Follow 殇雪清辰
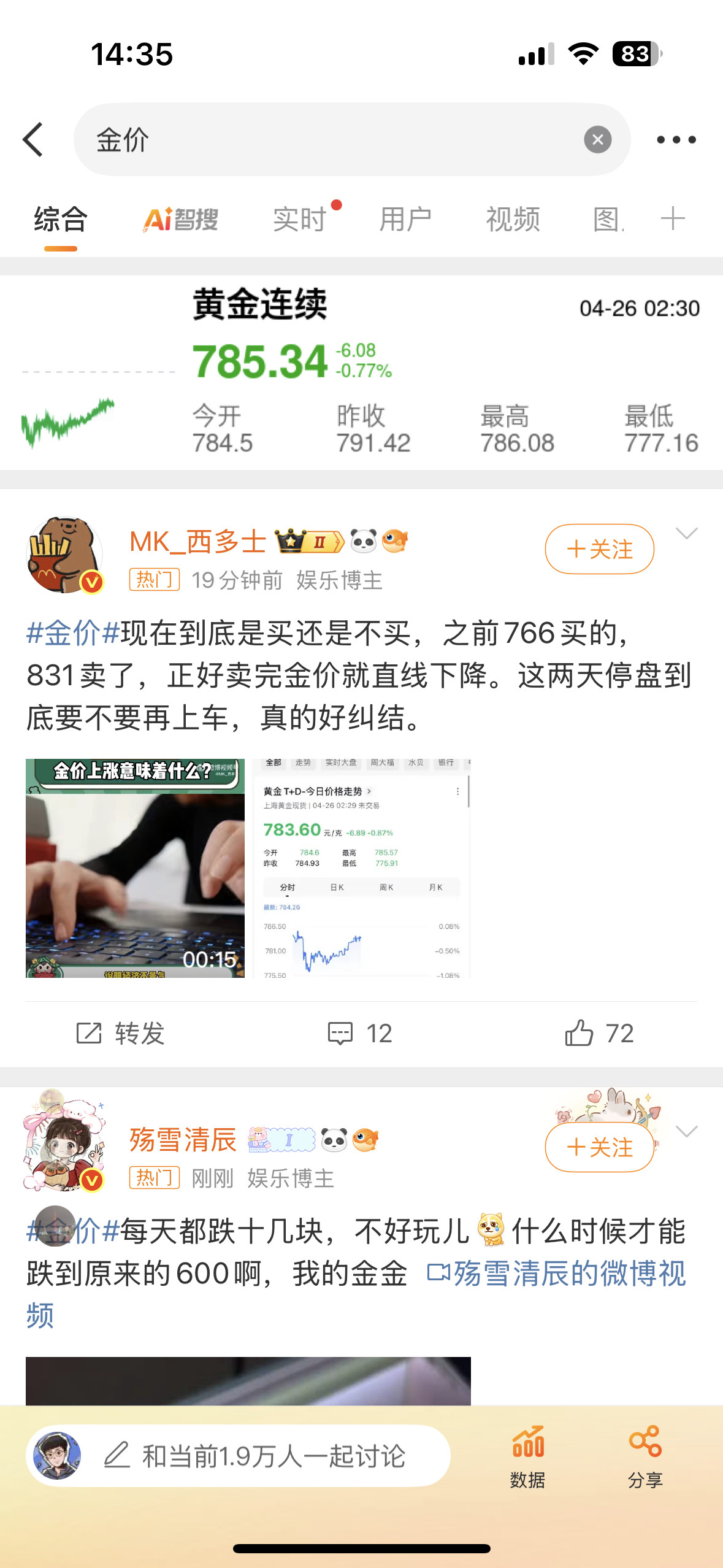 [x=599, y=1147]
